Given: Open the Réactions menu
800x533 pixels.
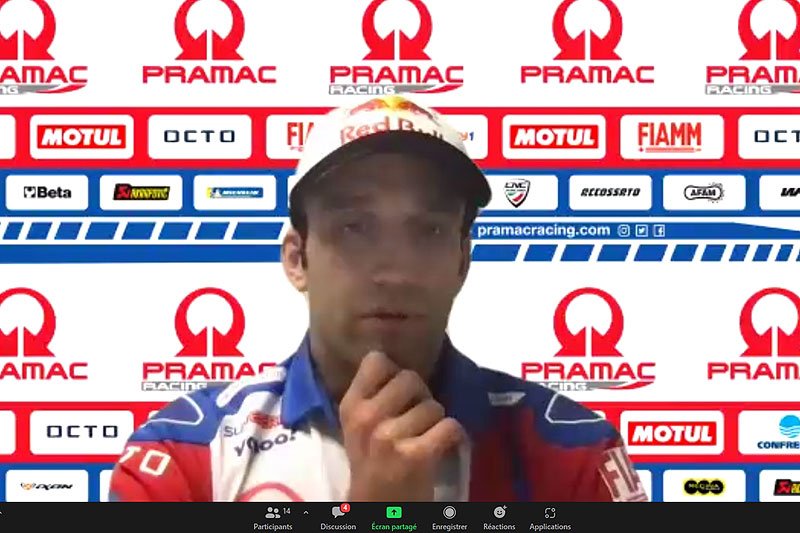Looking at the screenshot, I should (x=499, y=517).
